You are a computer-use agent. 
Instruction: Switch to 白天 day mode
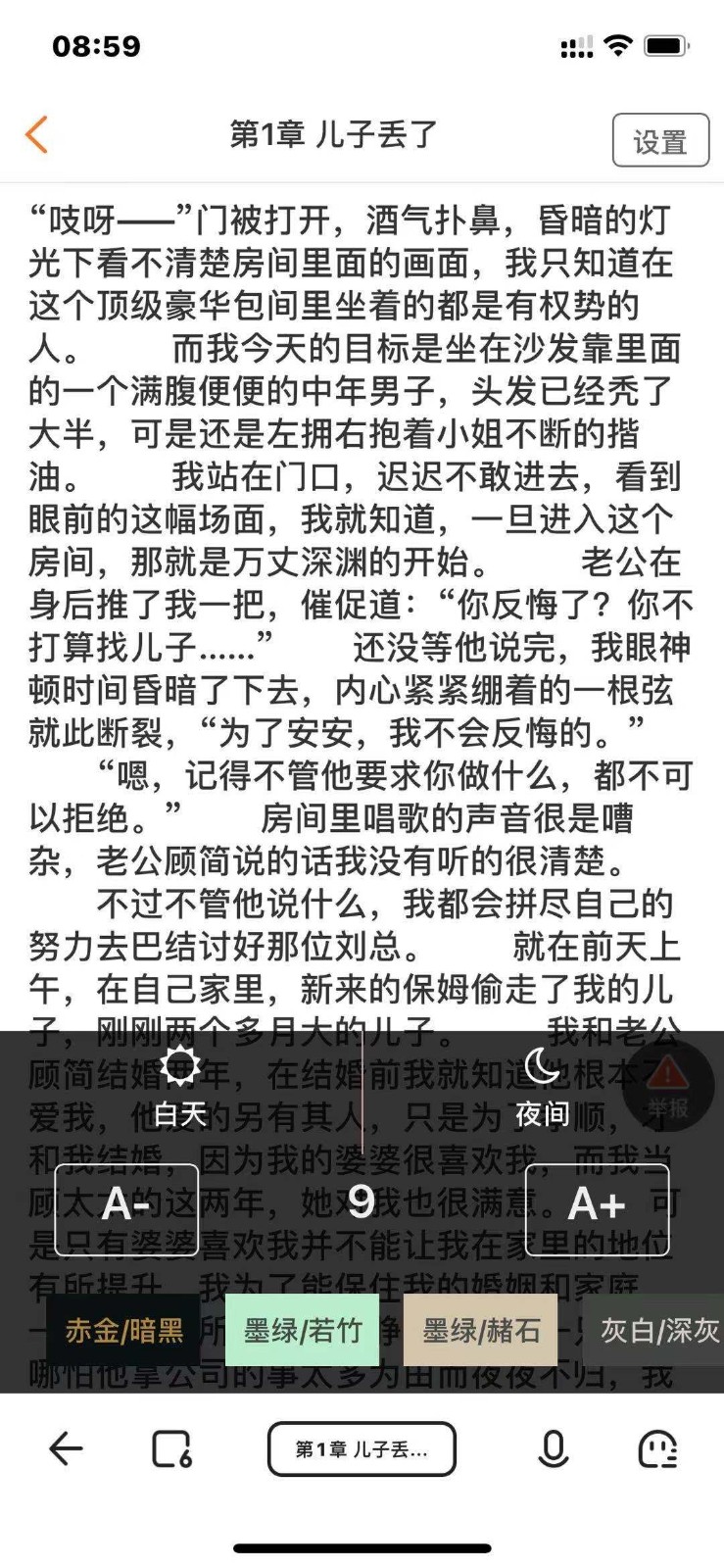click(x=180, y=1086)
